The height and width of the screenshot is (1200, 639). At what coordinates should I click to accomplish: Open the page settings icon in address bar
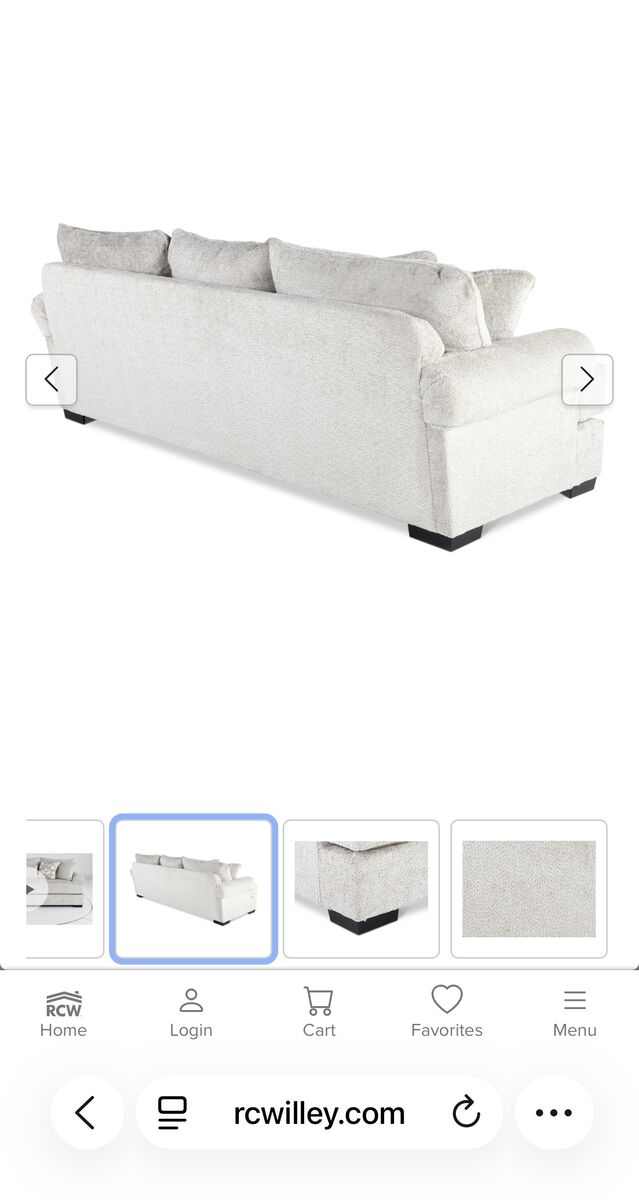pyautogui.click(x=173, y=1113)
